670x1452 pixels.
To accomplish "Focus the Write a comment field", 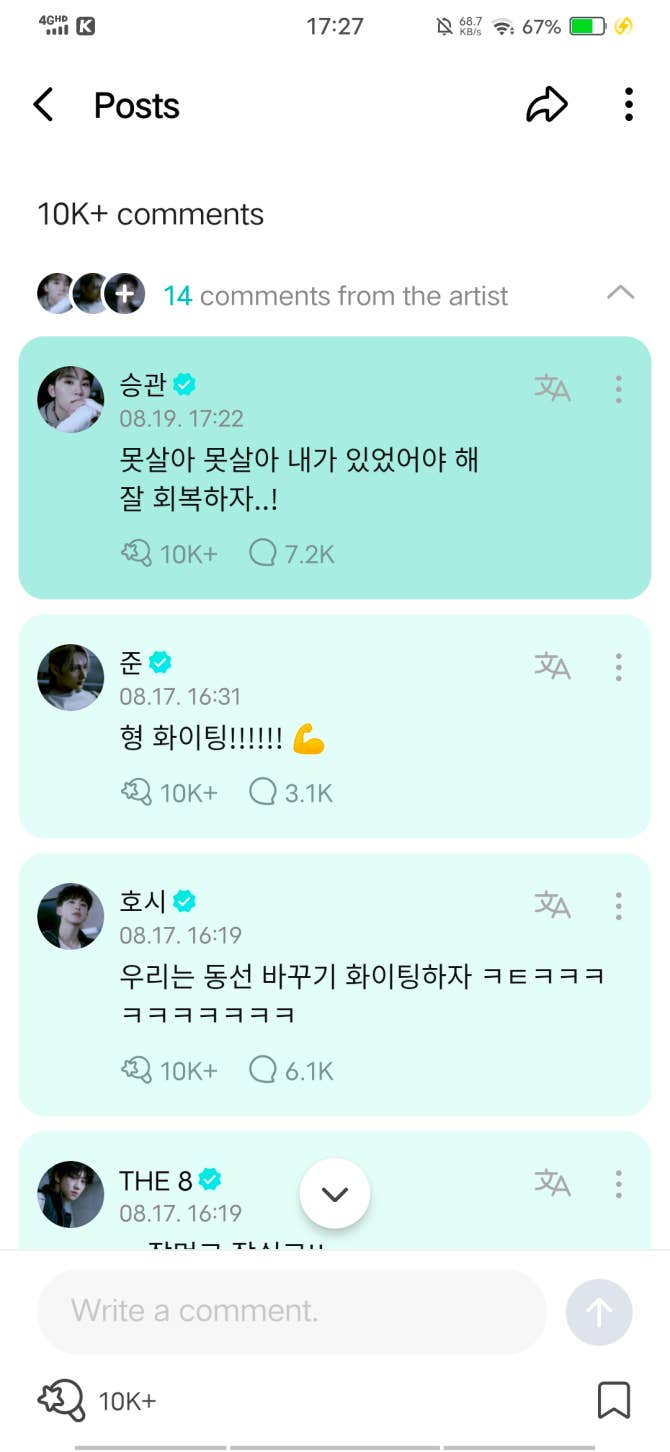I will pos(292,1311).
